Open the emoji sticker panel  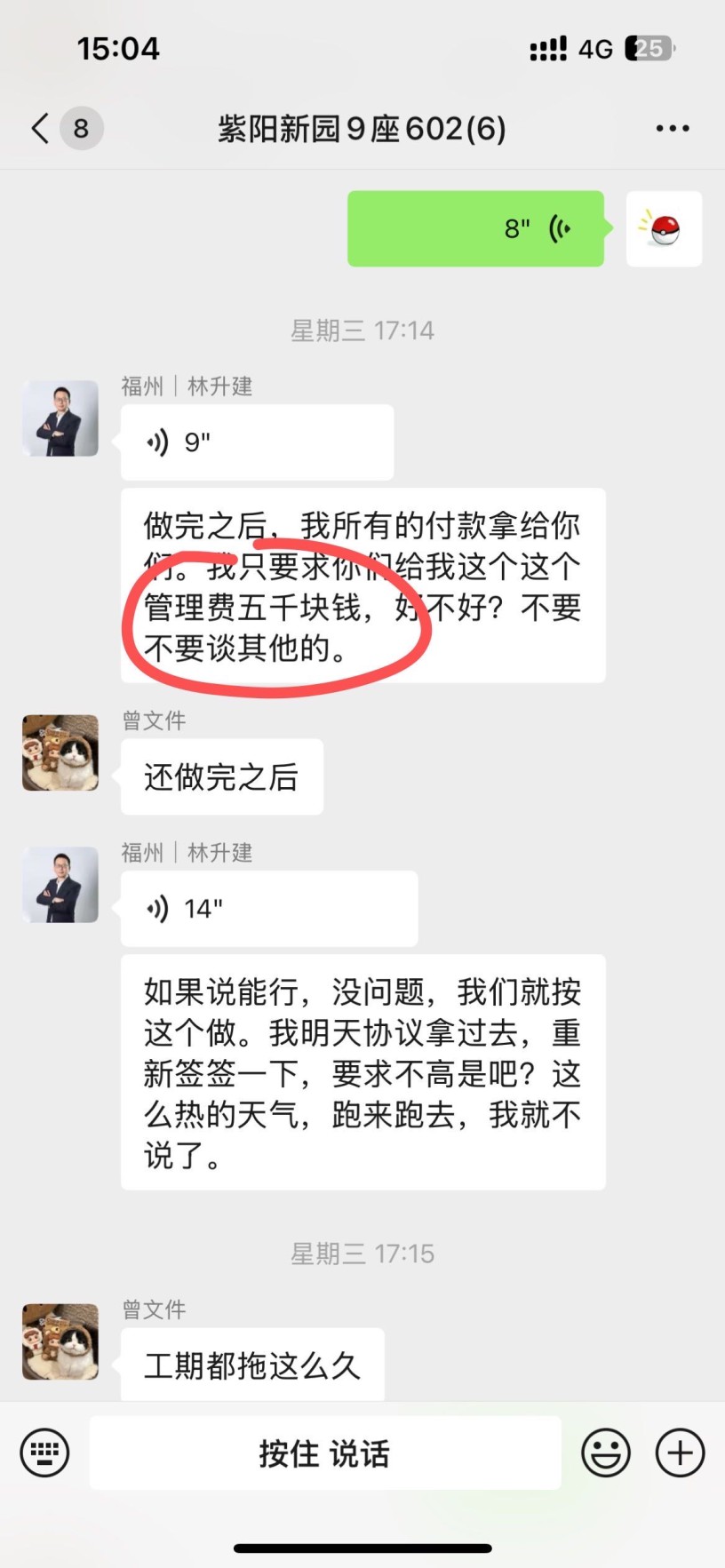click(606, 1453)
